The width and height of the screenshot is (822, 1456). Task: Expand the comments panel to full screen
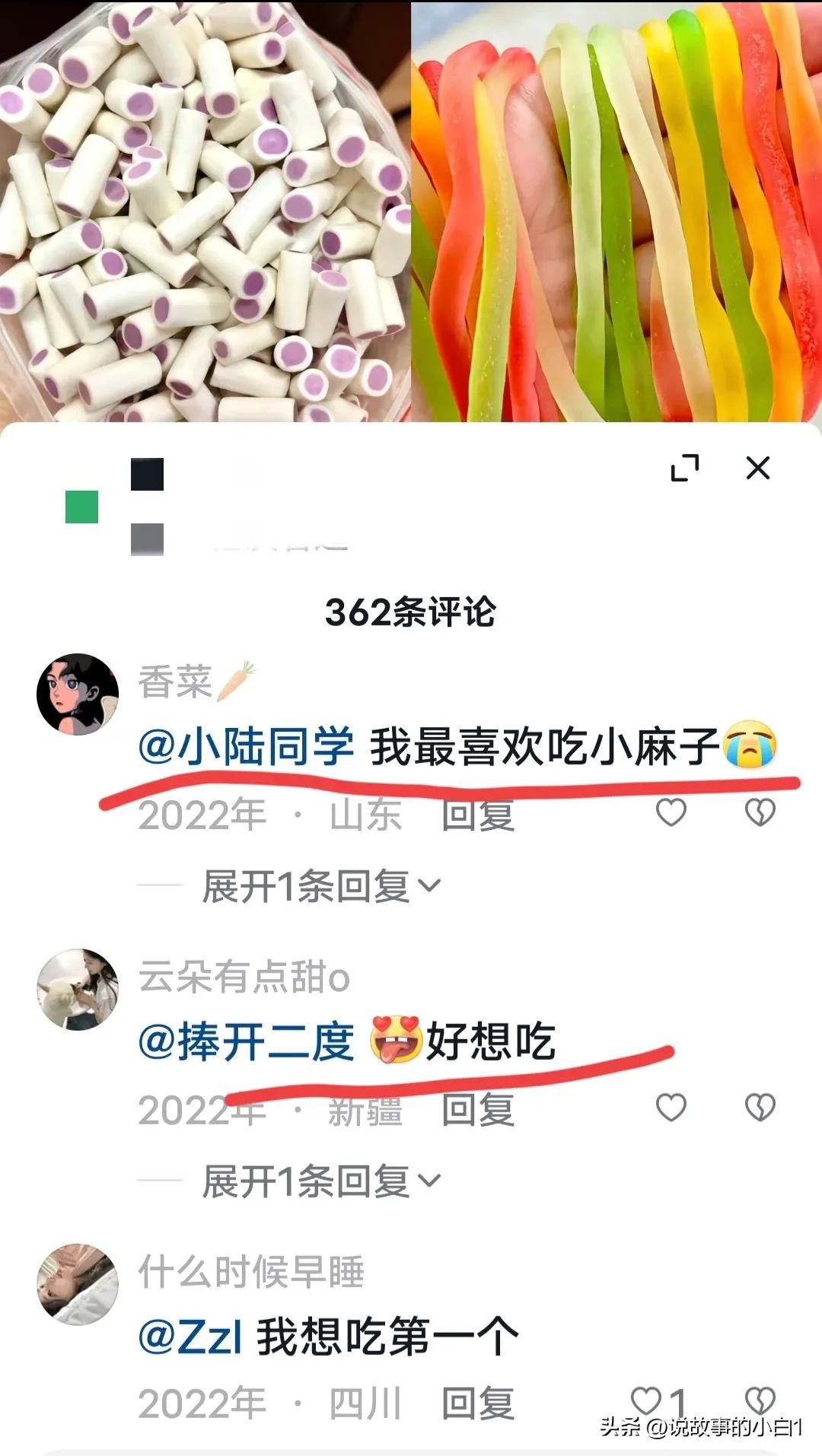click(684, 468)
